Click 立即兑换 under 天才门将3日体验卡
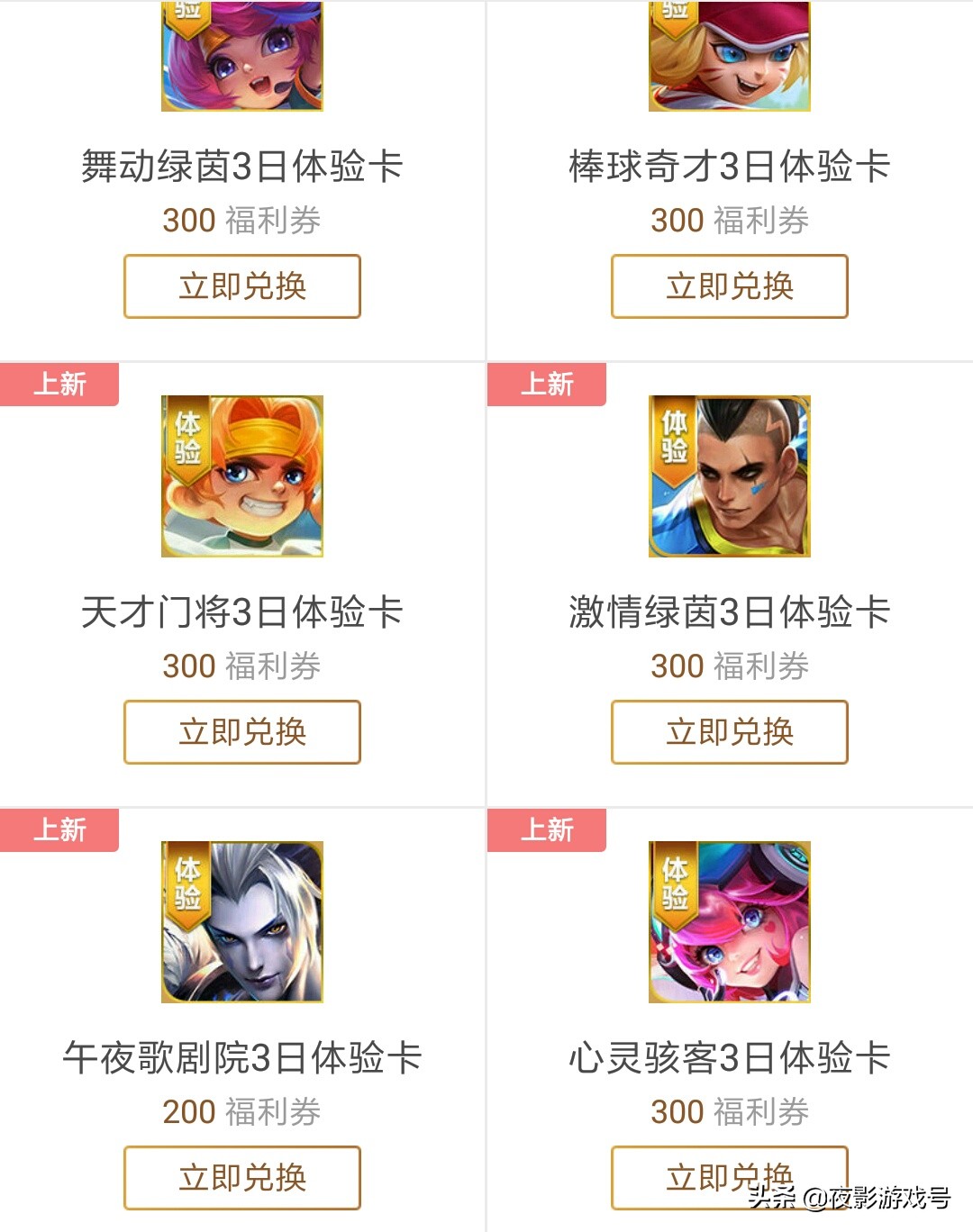Screen dimensions: 973x1232 tap(241, 732)
